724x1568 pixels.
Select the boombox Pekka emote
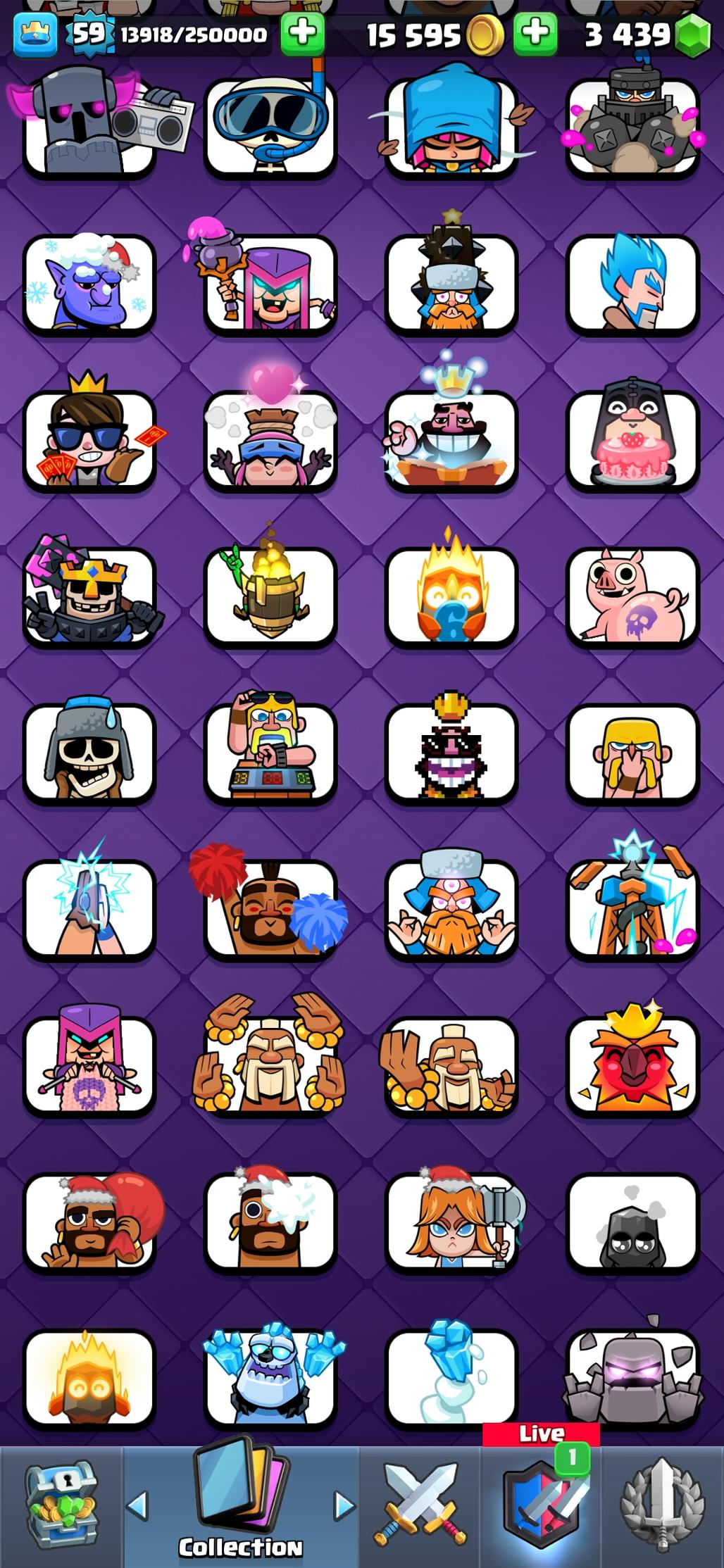coord(89,125)
